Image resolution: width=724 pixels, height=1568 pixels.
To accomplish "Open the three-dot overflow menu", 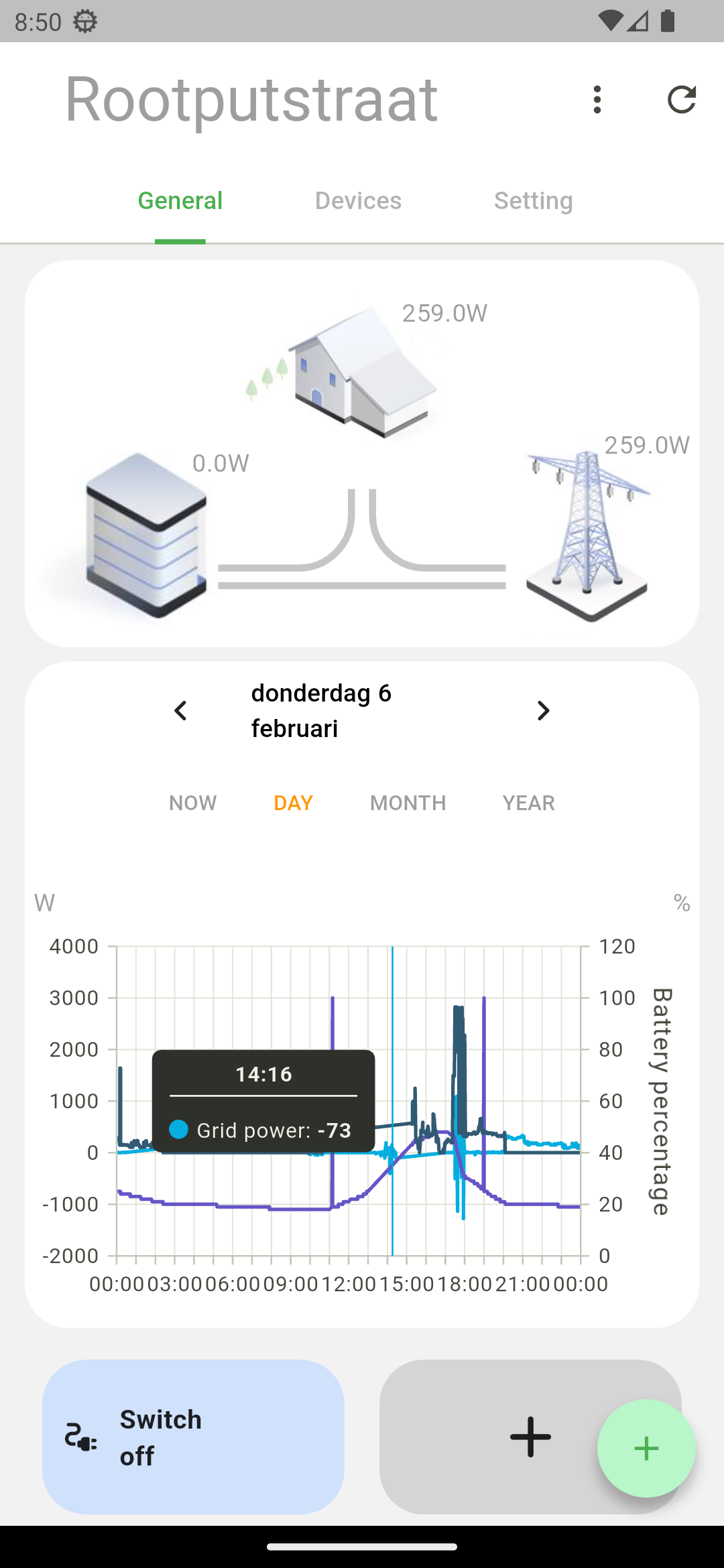I will 597,99.
